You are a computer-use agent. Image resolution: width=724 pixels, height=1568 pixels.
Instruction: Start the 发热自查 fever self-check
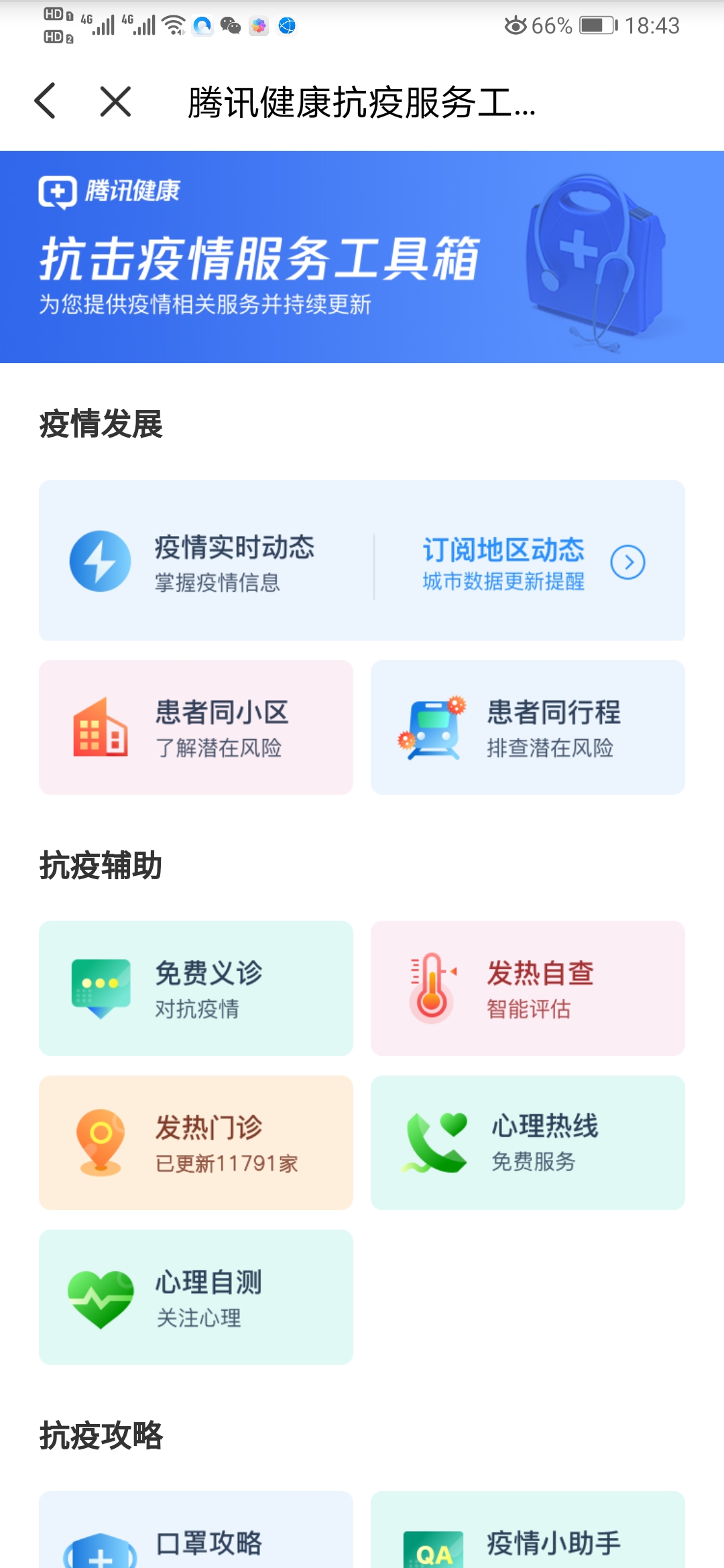528,988
